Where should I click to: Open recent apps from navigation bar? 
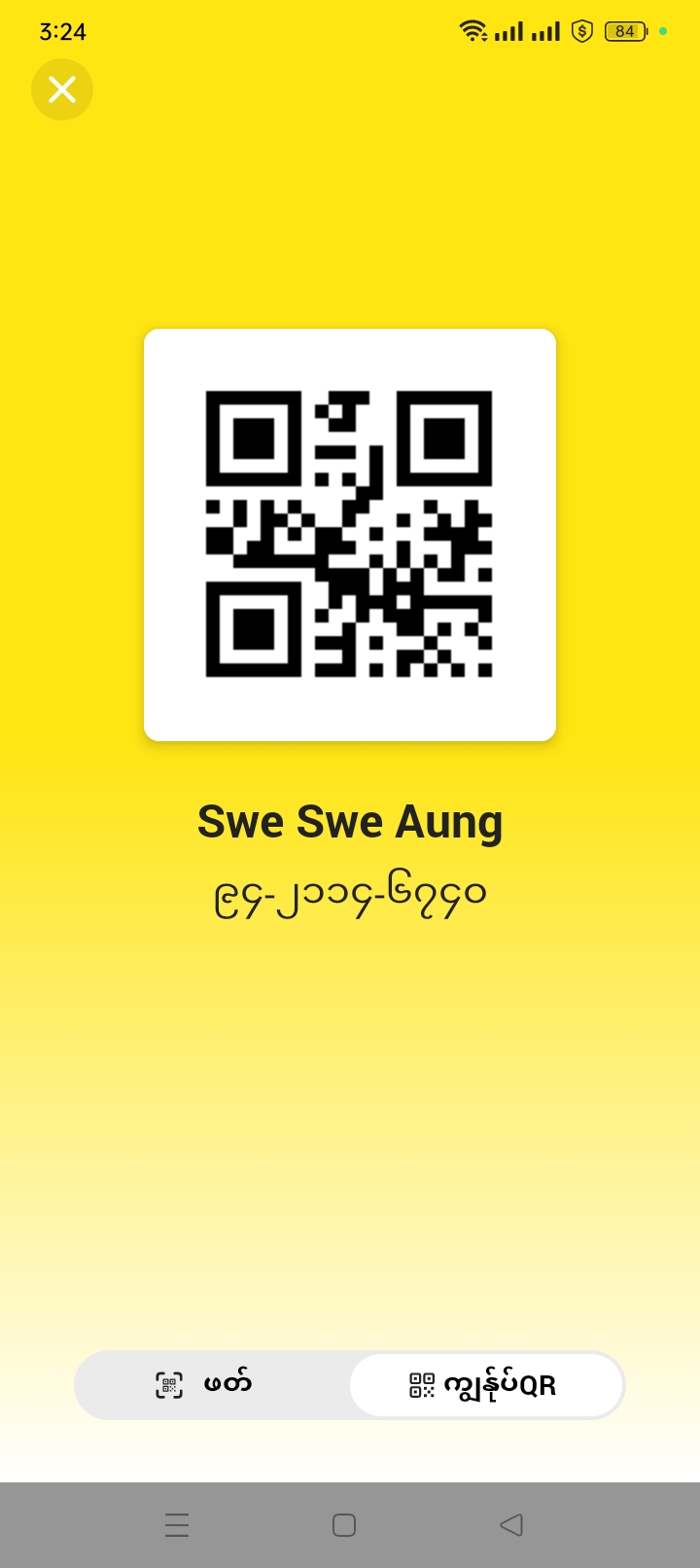click(x=177, y=1524)
